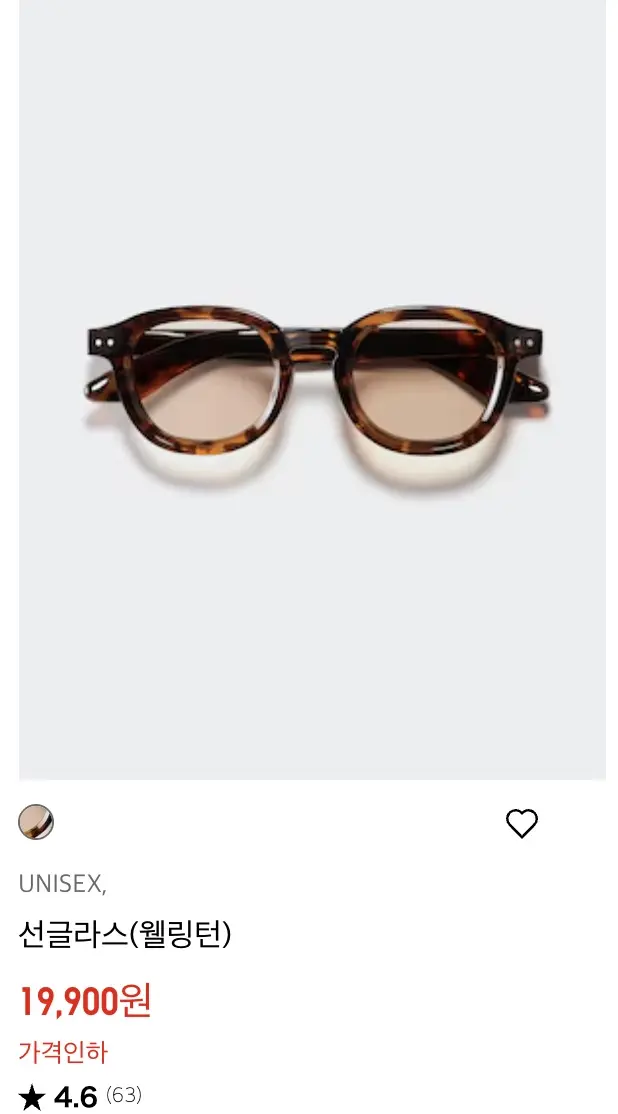Add the sunglasses to the wishlist with the heart icon

point(521,823)
